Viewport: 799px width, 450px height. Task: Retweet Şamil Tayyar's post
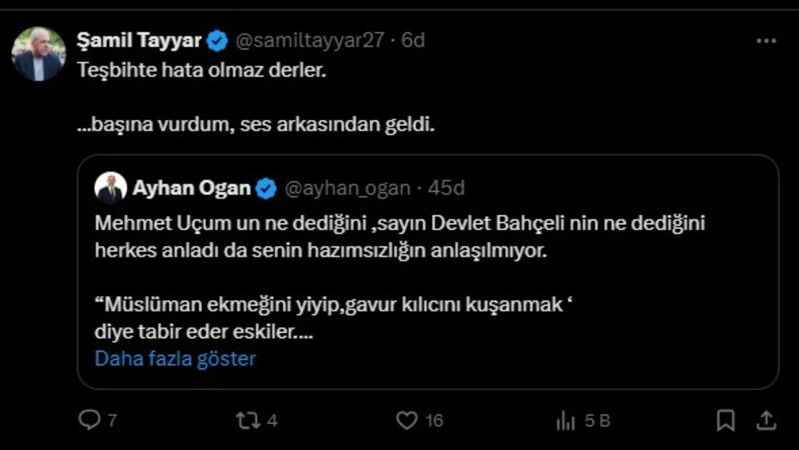coord(247,421)
